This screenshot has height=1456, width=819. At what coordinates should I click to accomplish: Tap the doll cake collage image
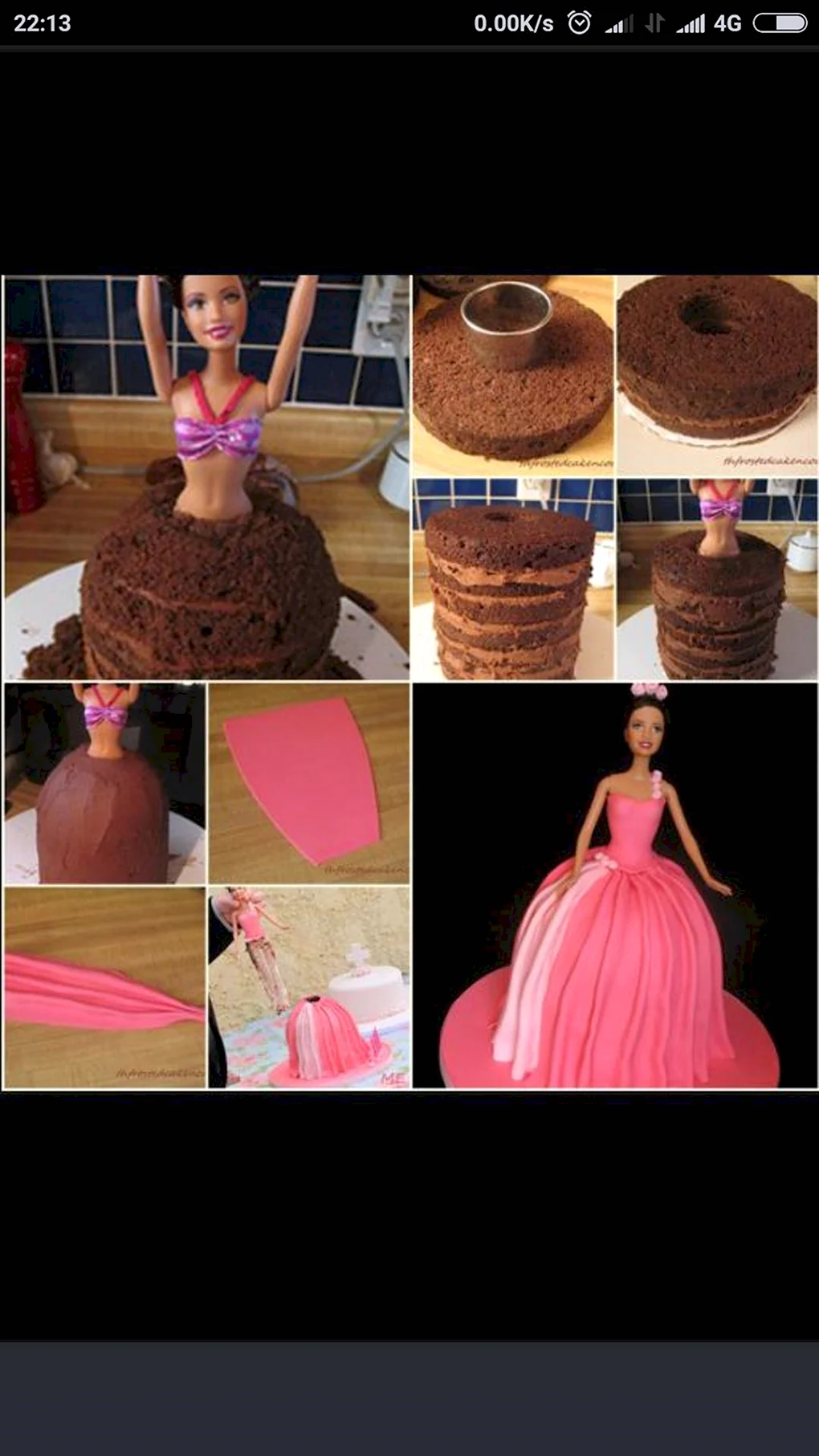409,683
